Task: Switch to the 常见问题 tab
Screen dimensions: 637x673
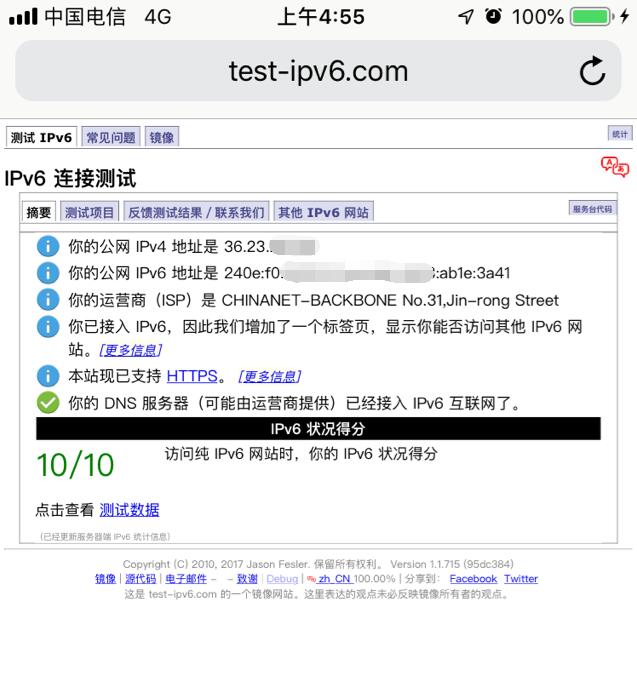Action: tap(110, 138)
